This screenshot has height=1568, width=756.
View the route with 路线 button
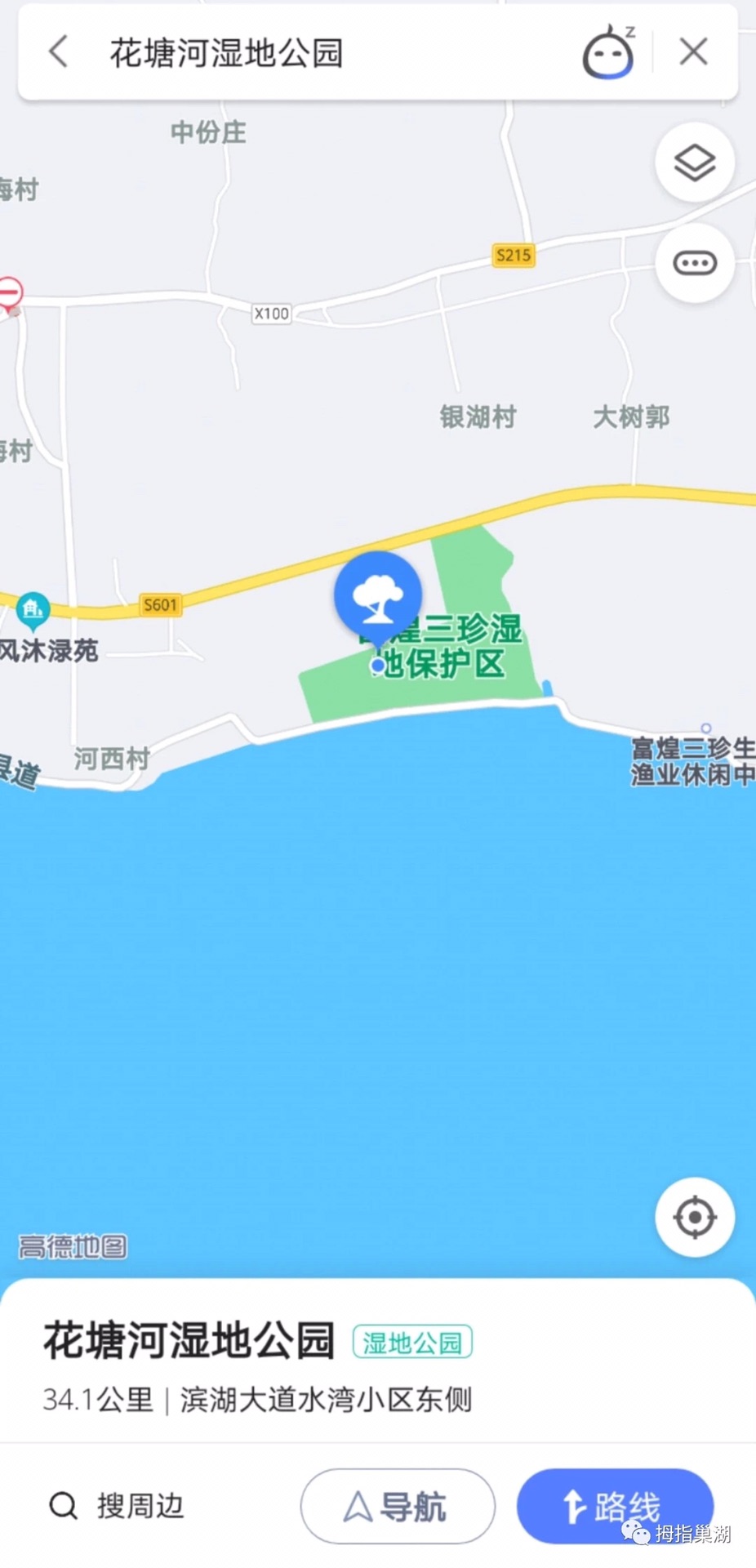coord(614,1506)
